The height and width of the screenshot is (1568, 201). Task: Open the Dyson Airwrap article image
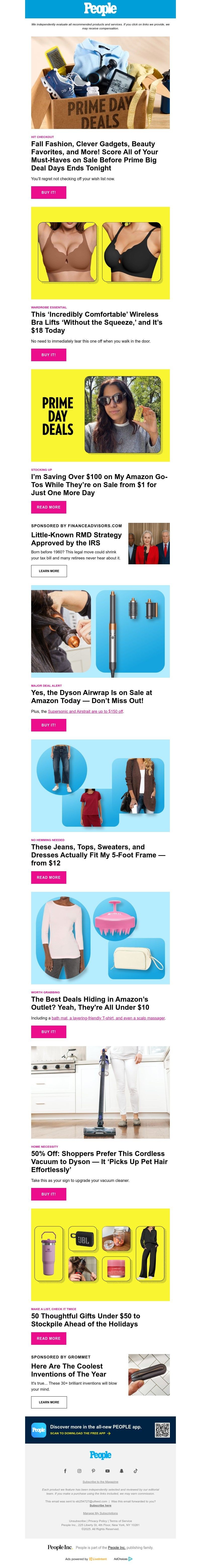[100, 631]
